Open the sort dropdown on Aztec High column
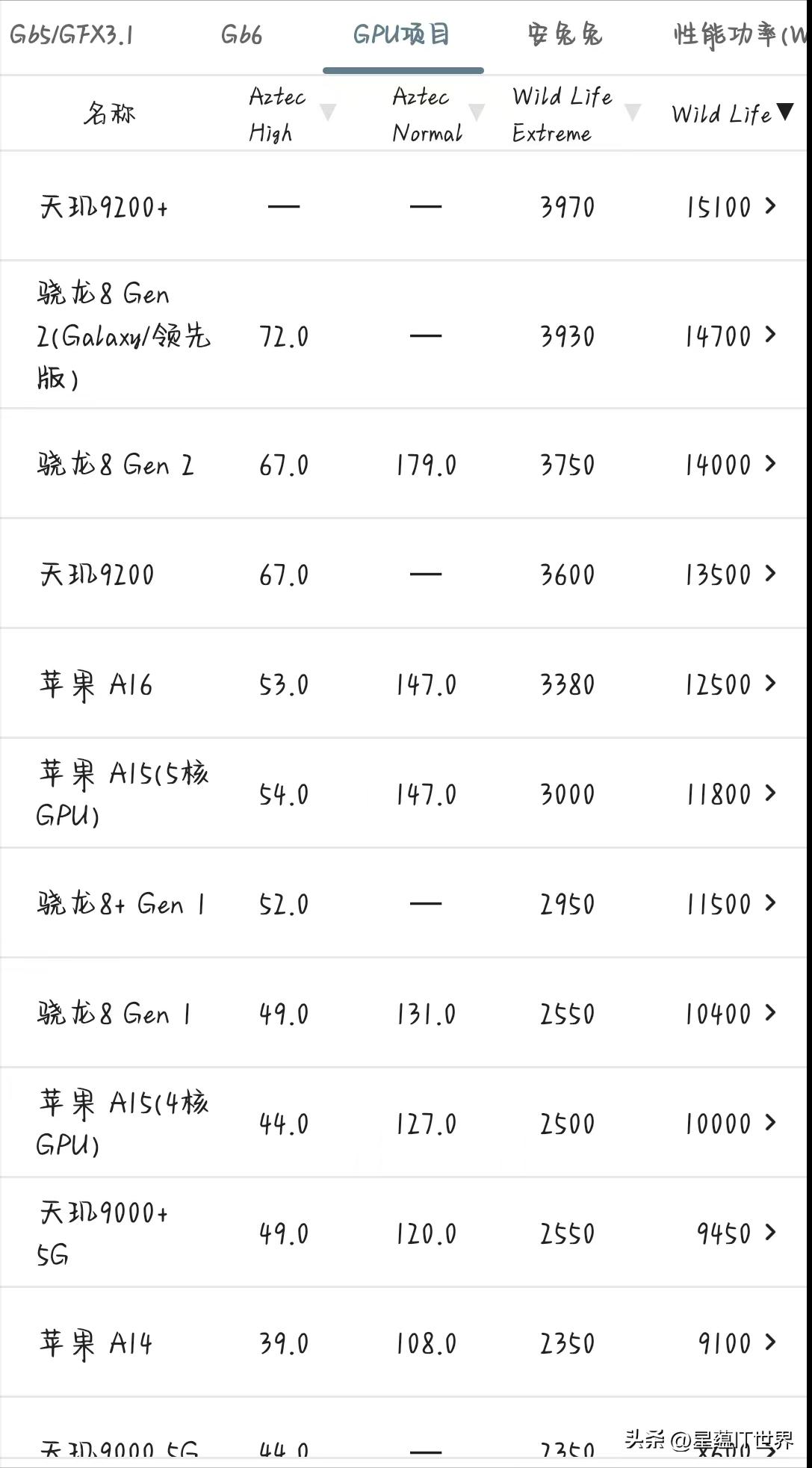This screenshot has height=1468, width=812. click(x=327, y=114)
